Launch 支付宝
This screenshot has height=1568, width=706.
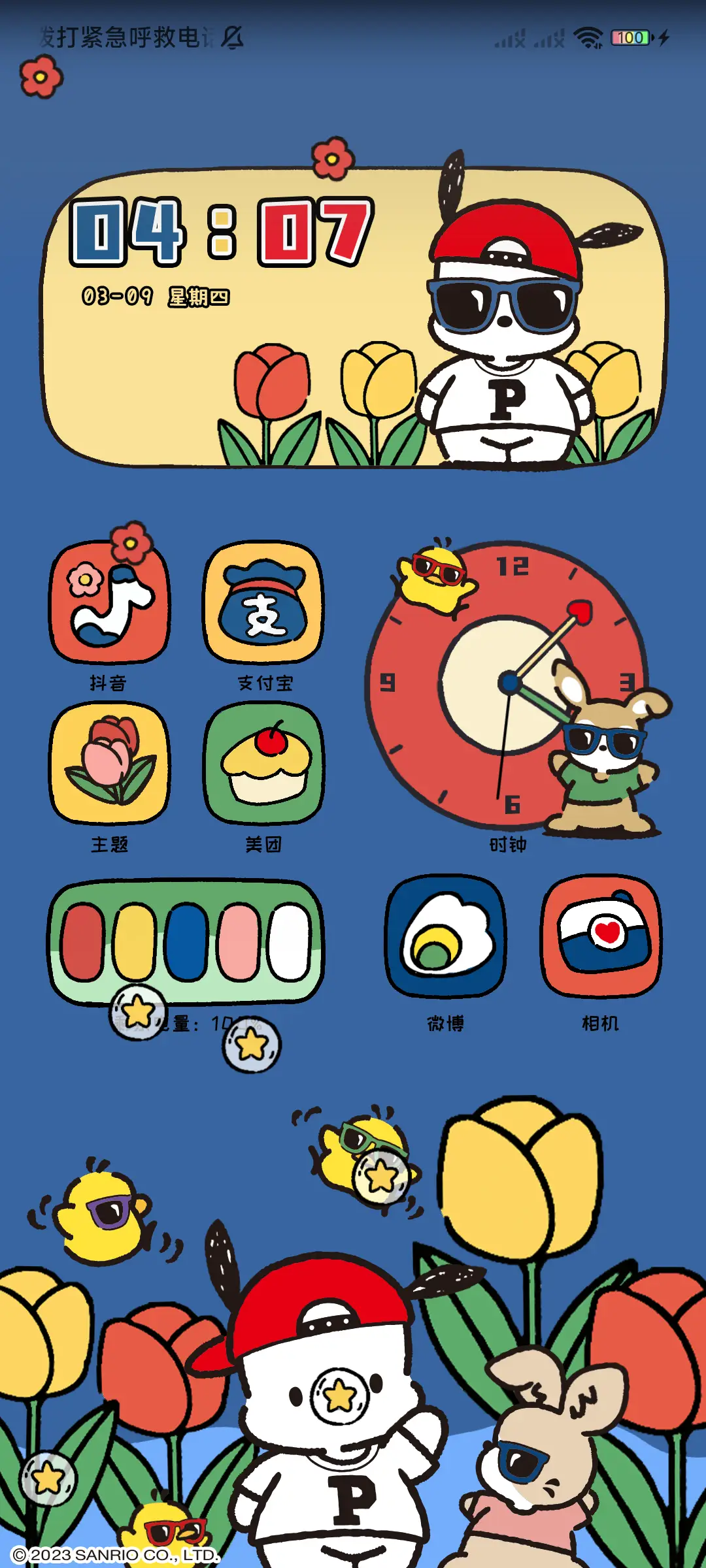[x=263, y=602]
